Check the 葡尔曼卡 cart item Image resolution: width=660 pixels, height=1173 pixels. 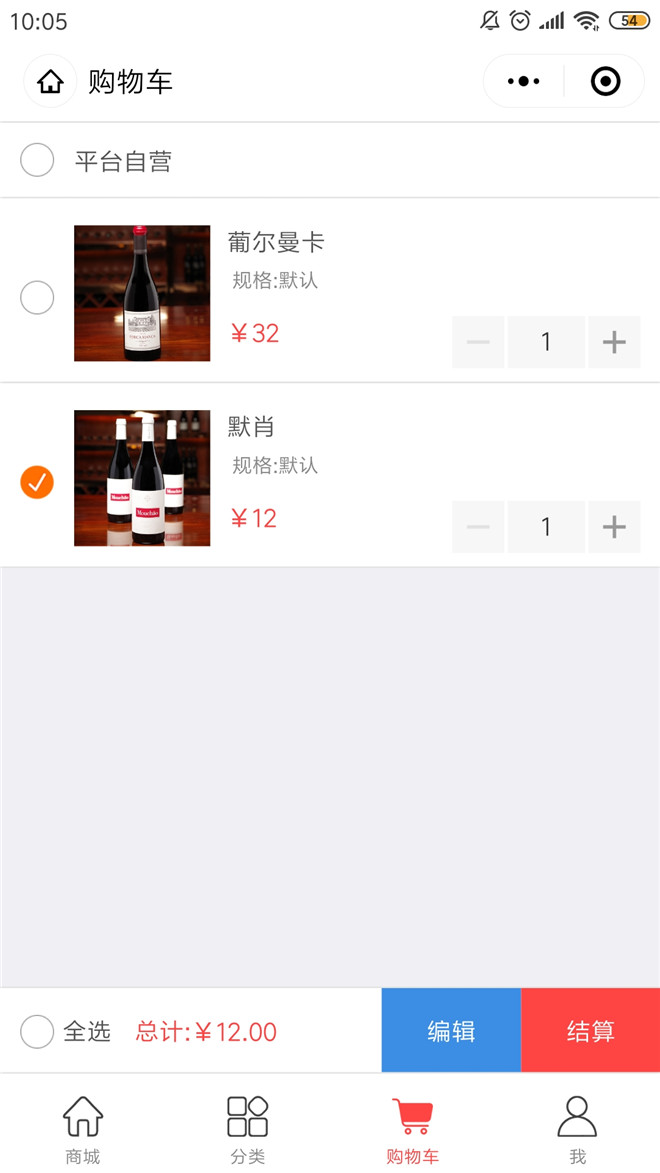(37, 297)
